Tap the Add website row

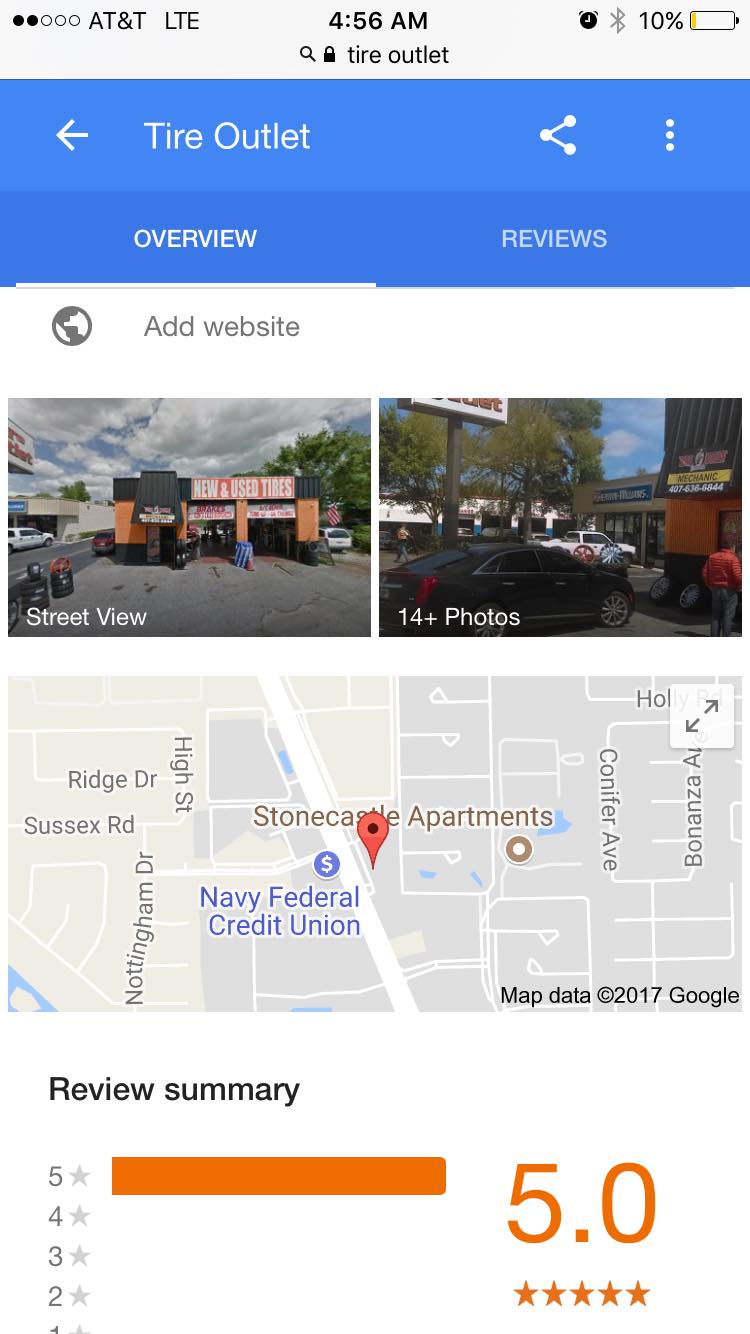(x=375, y=327)
